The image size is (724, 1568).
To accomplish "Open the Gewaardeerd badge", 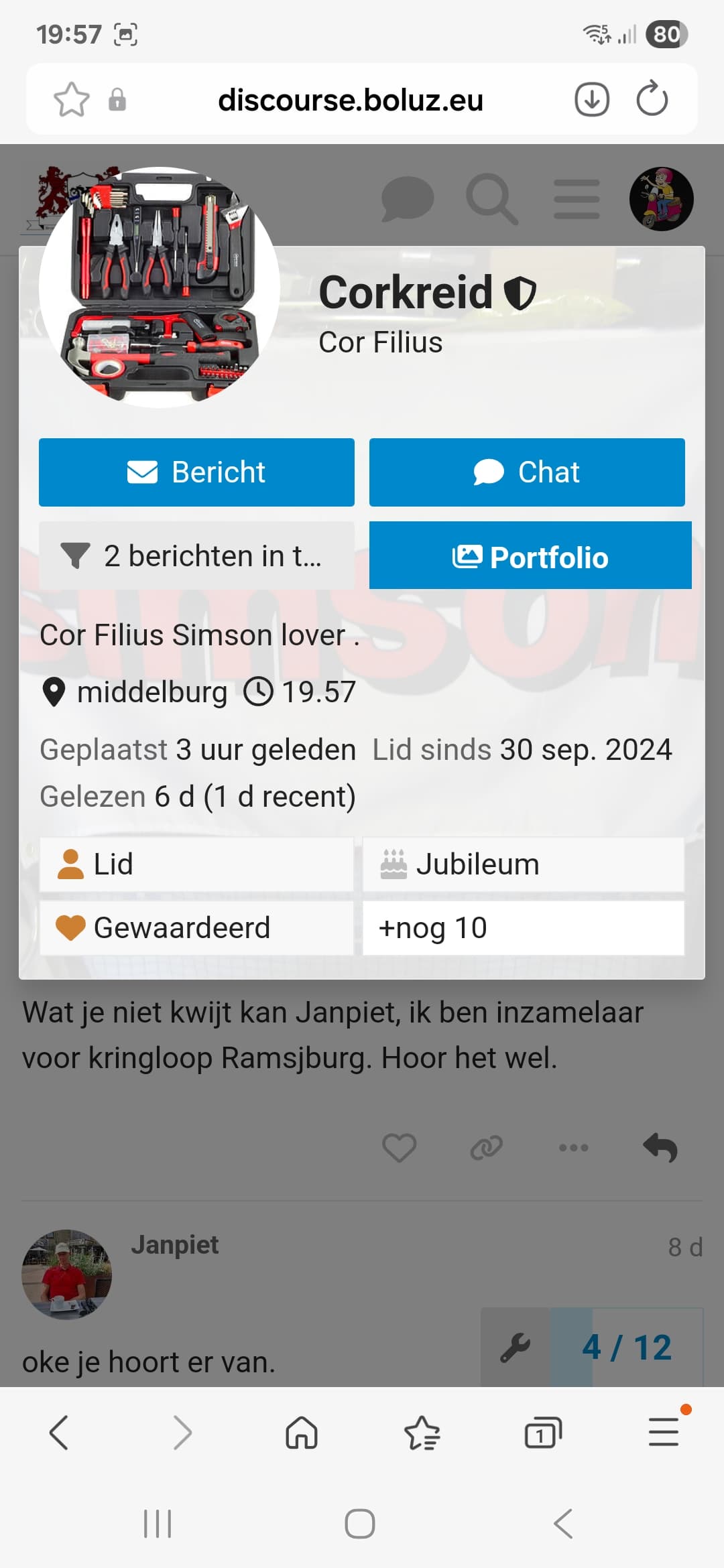I will click(196, 928).
